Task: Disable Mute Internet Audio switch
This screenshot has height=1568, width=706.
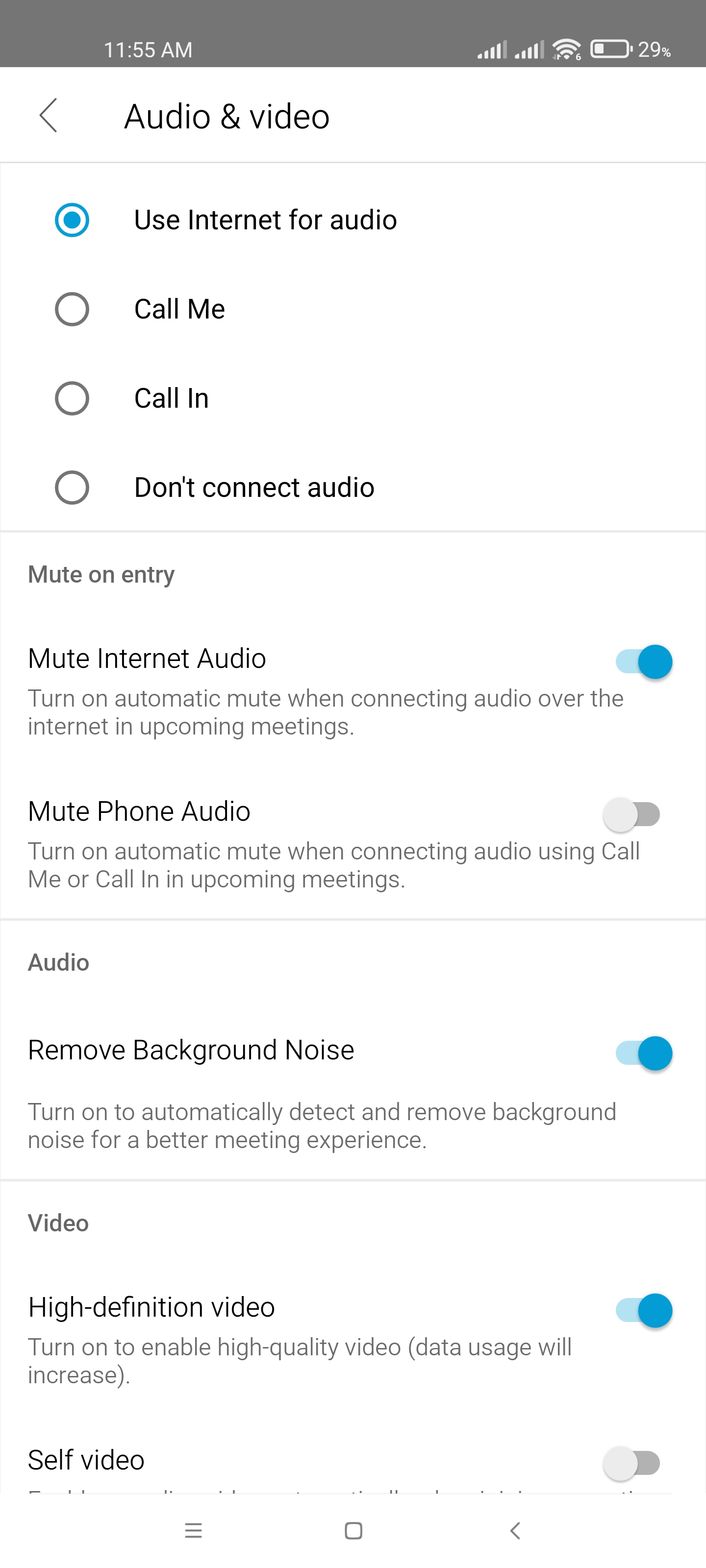Action: [643, 661]
